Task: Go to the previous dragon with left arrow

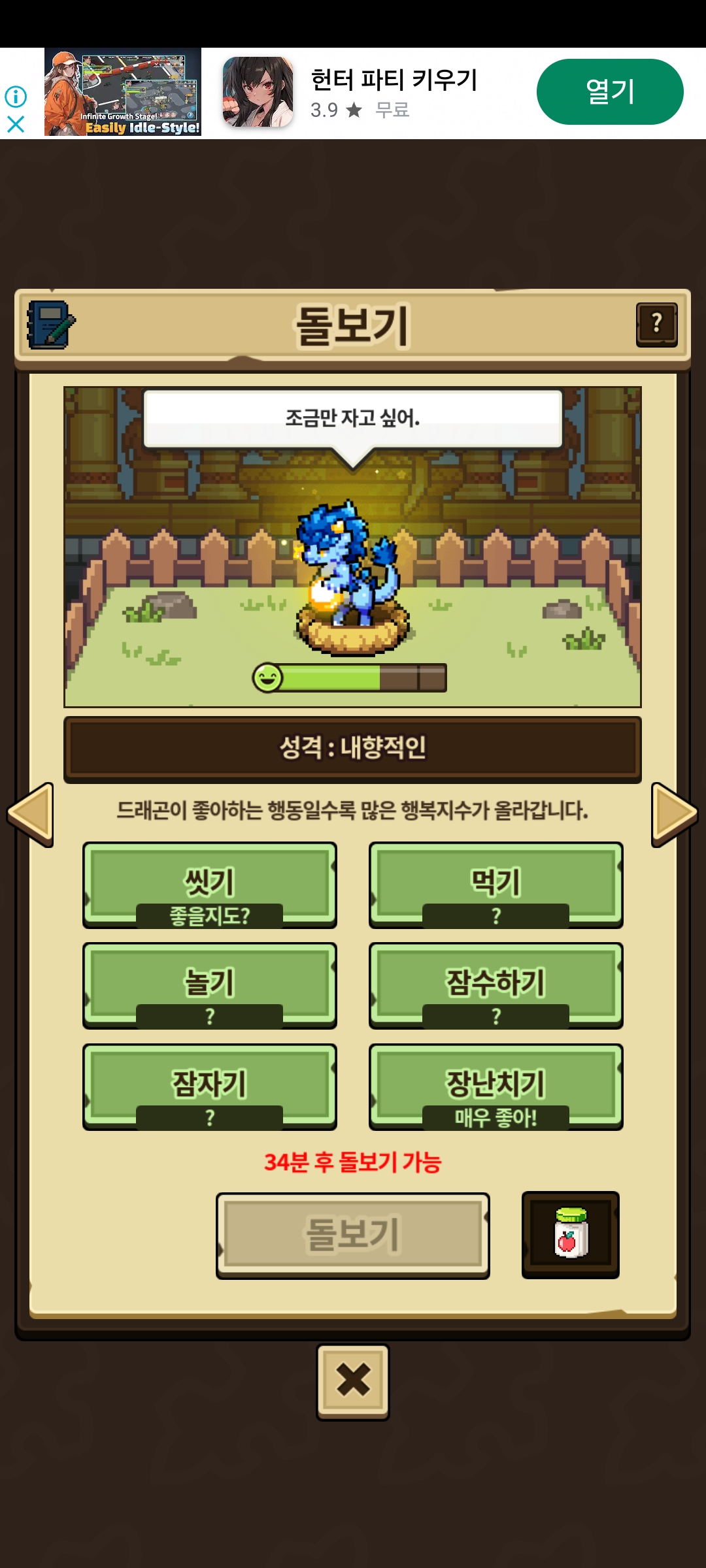Action: pos(31,814)
